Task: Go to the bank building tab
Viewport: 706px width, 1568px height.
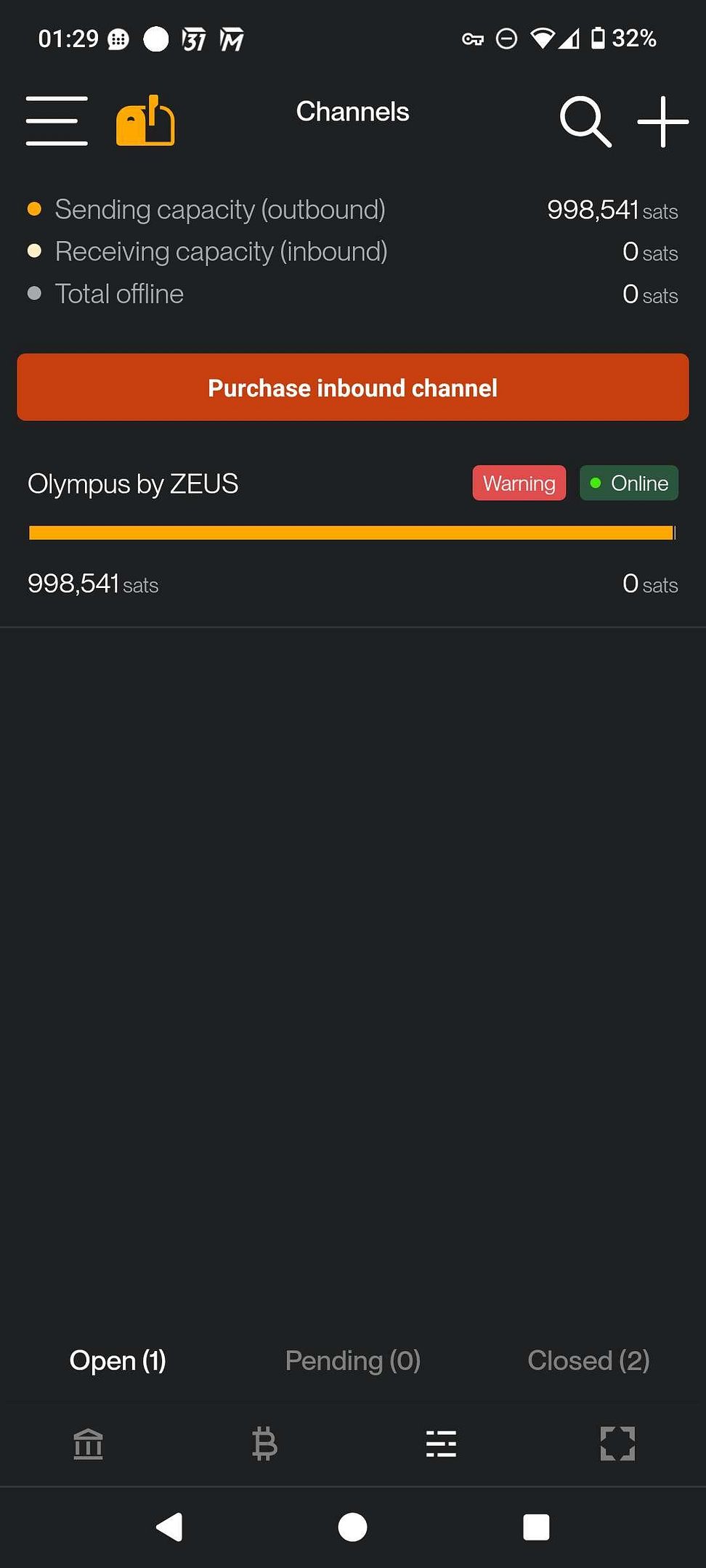Action: (89, 1444)
